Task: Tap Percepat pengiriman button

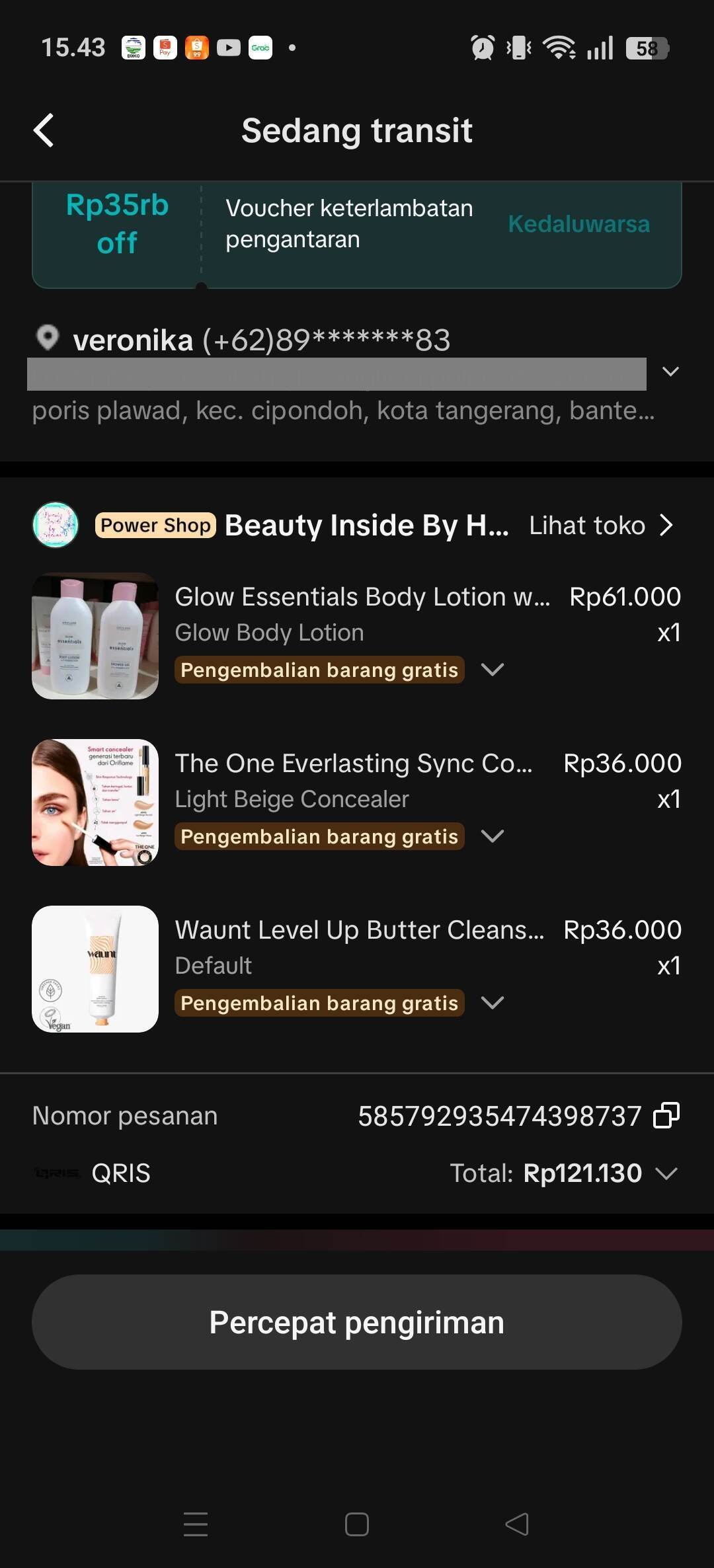Action: click(357, 1322)
